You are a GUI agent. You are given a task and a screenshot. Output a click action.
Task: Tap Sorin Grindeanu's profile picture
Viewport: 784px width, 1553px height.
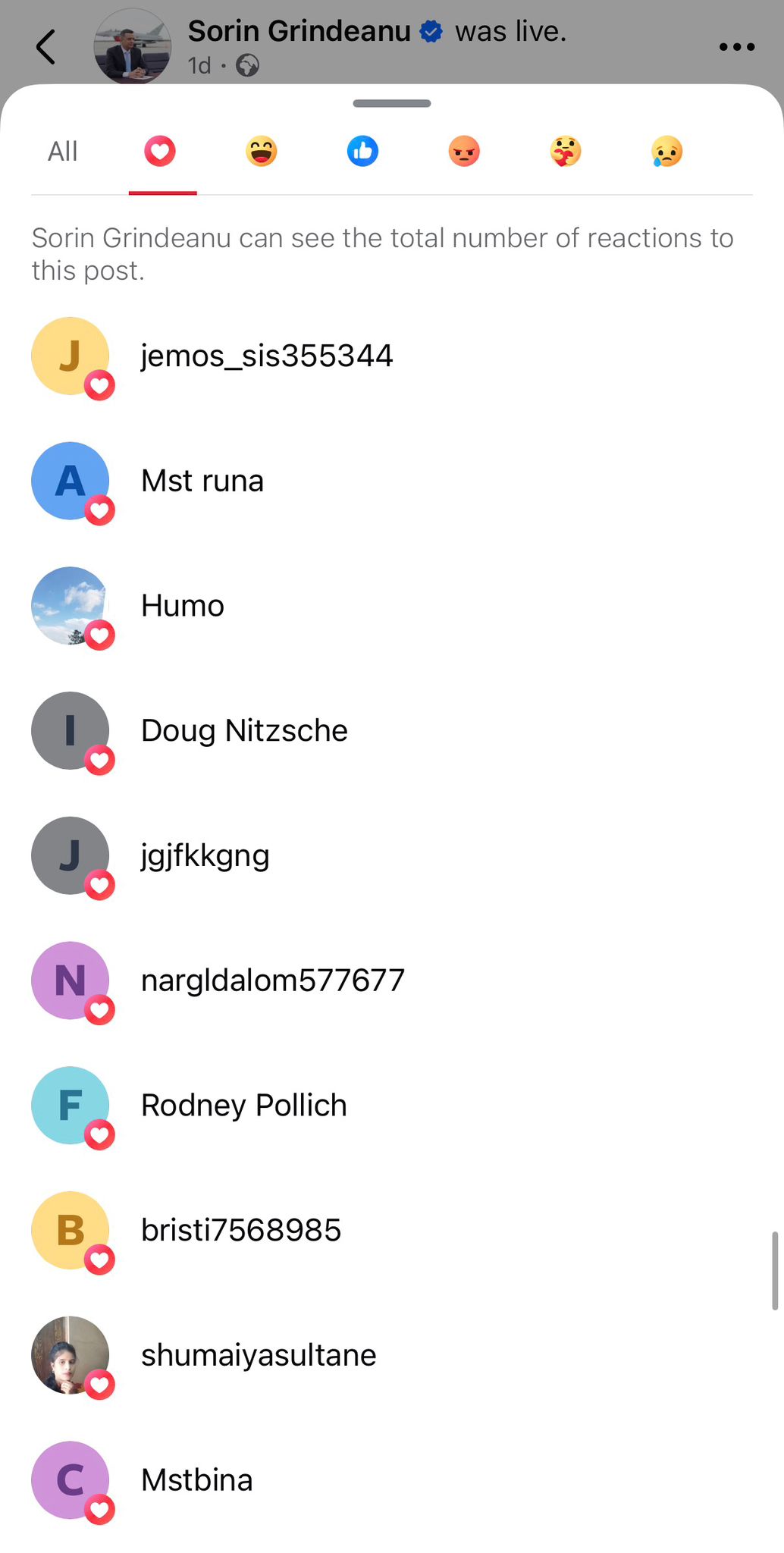133,47
